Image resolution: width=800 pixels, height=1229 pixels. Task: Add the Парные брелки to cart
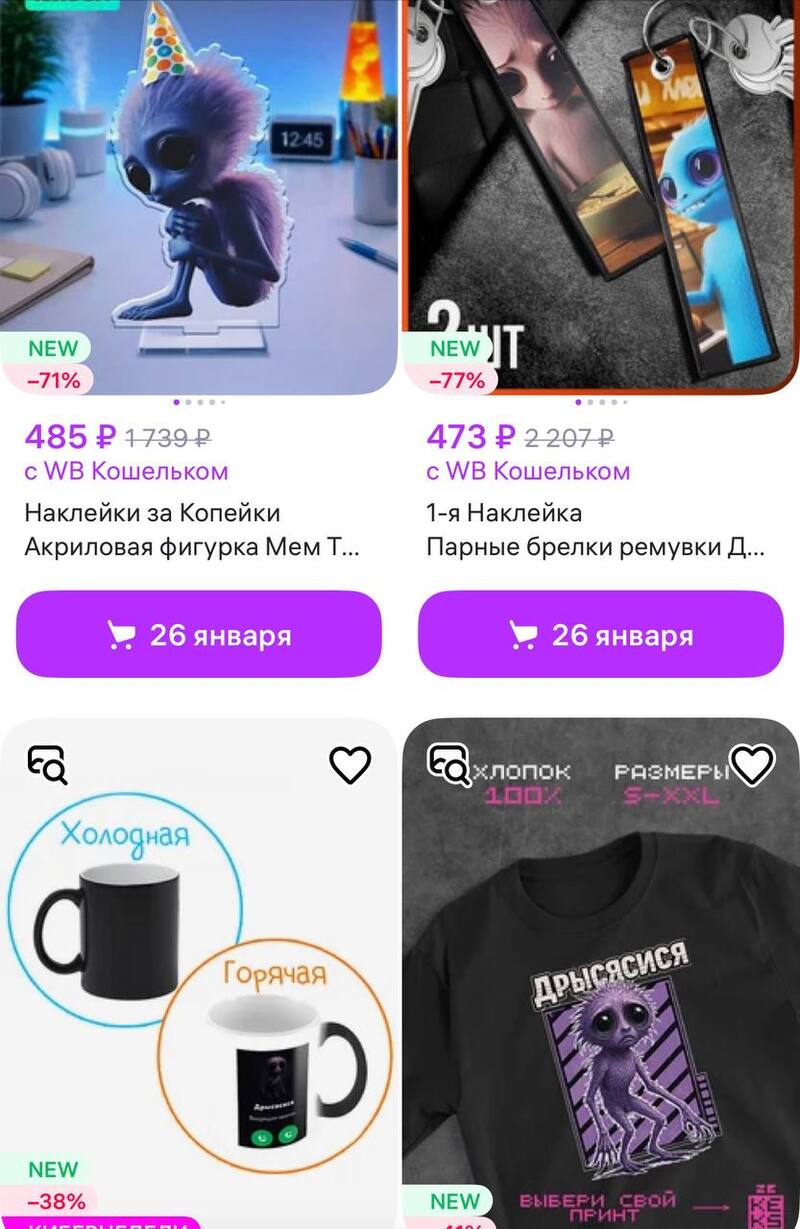coord(601,635)
